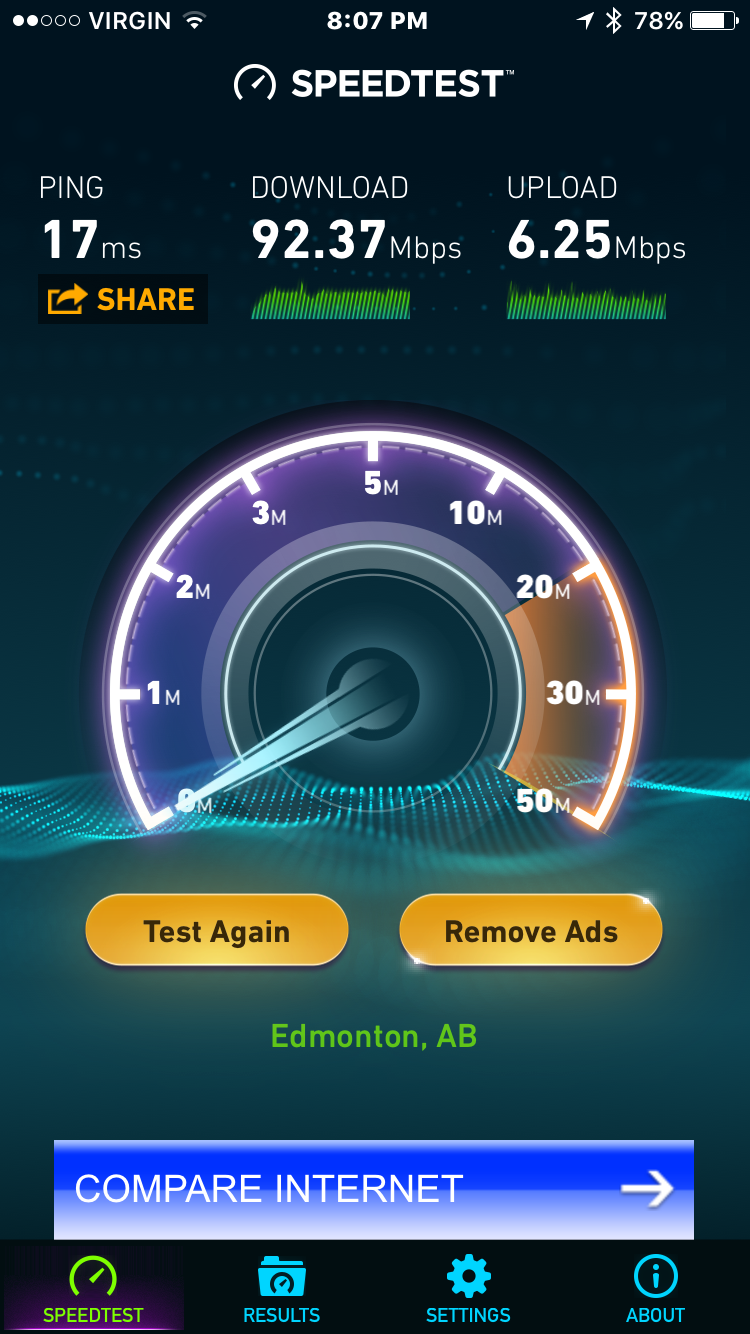Tap the Test Again button
Screen dimensions: 750x1334
click(217, 931)
